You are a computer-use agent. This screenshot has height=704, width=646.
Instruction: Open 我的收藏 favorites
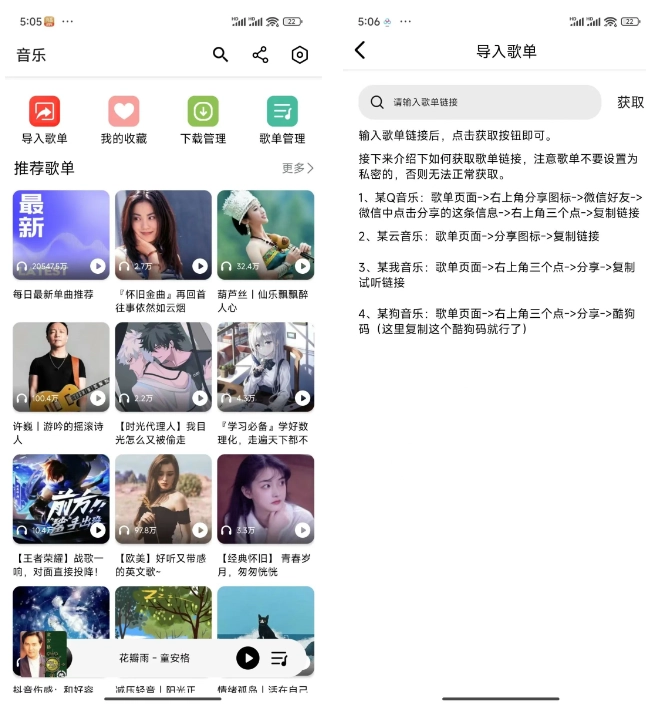[x=124, y=120]
